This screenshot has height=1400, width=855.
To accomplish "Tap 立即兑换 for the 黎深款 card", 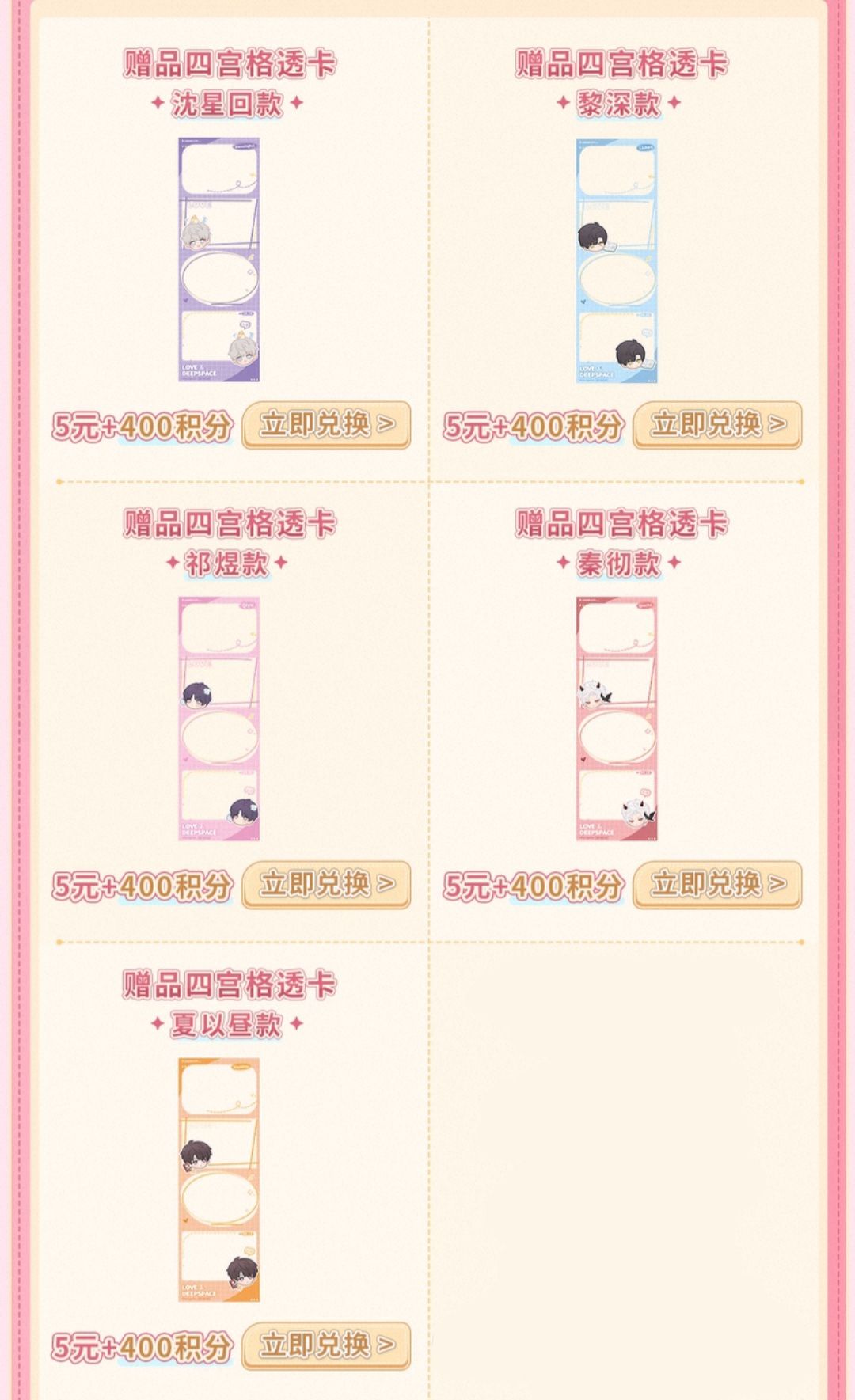I will coord(717,425).
